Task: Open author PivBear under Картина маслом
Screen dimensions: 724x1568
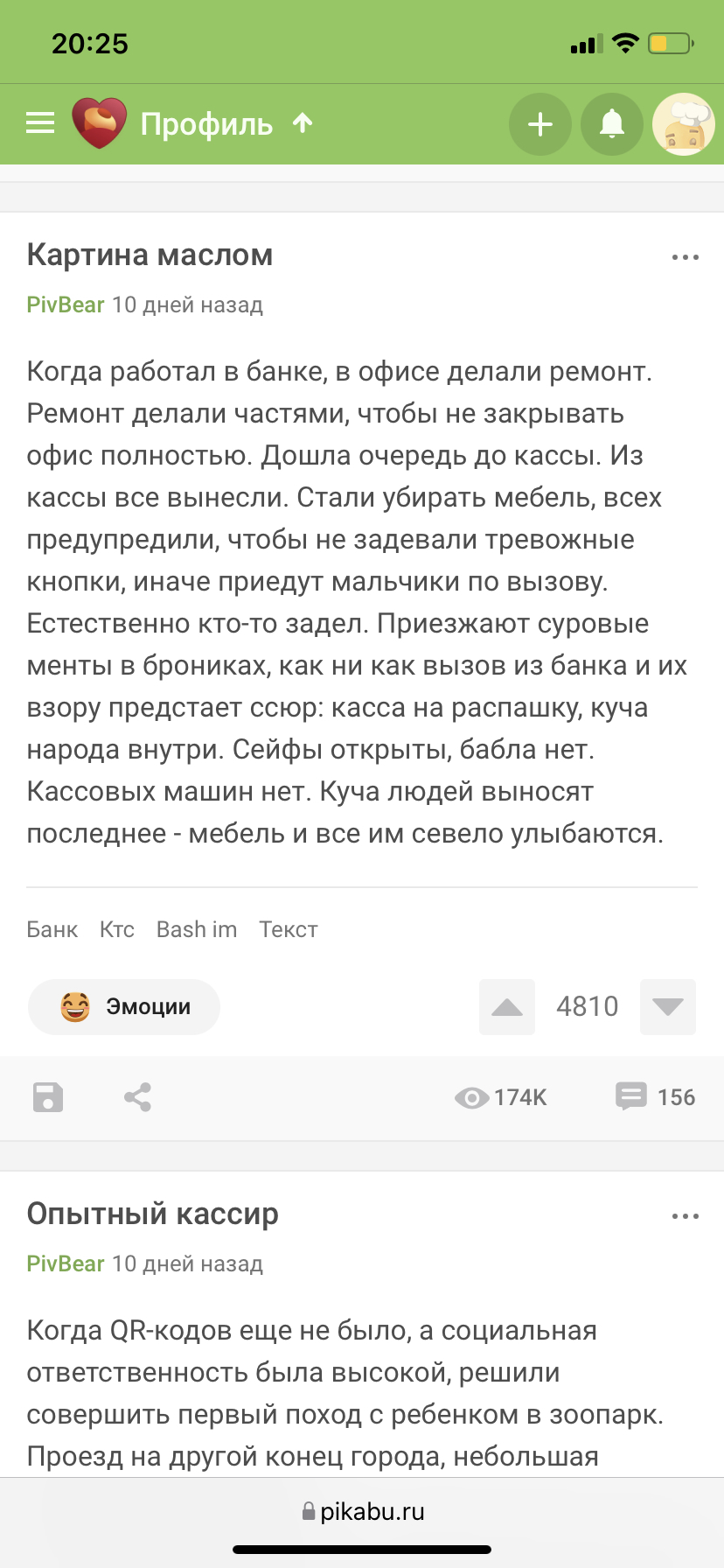Action: pos(66,304)
